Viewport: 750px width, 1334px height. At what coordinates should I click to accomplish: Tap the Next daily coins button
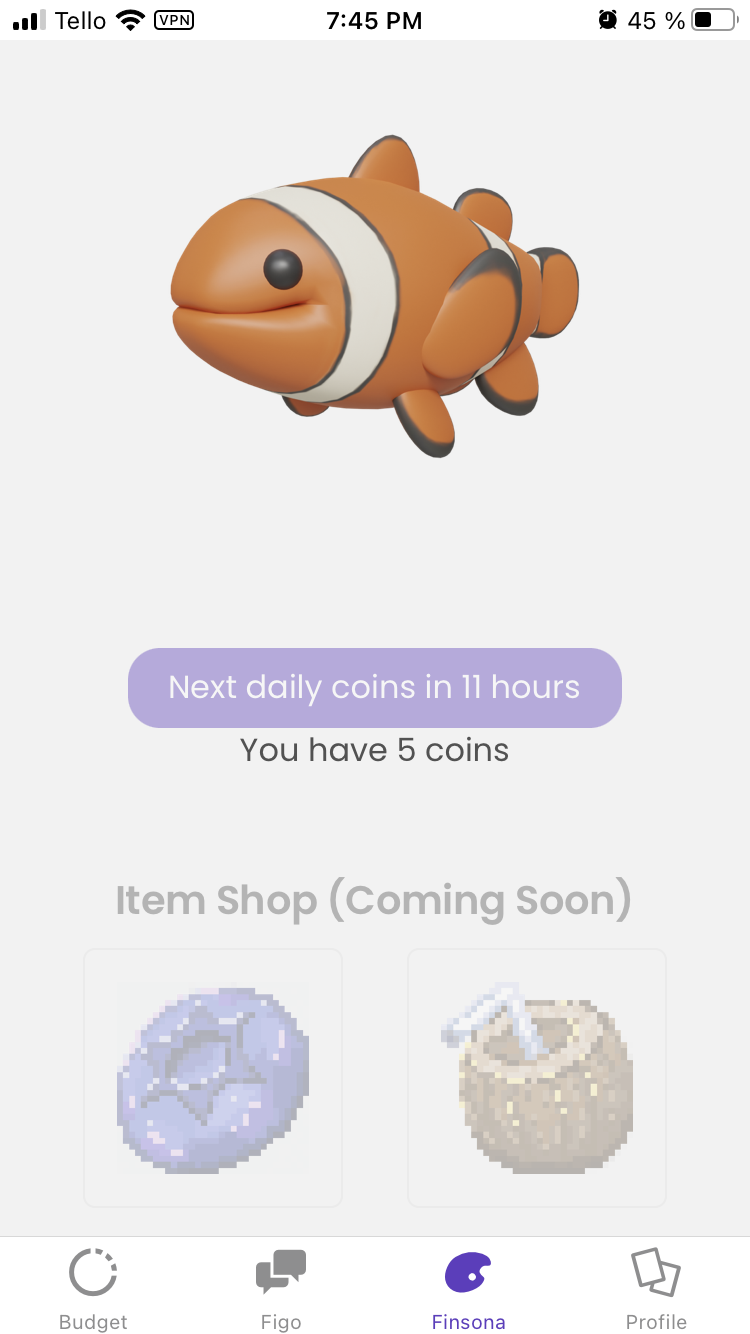click(375, 688)
